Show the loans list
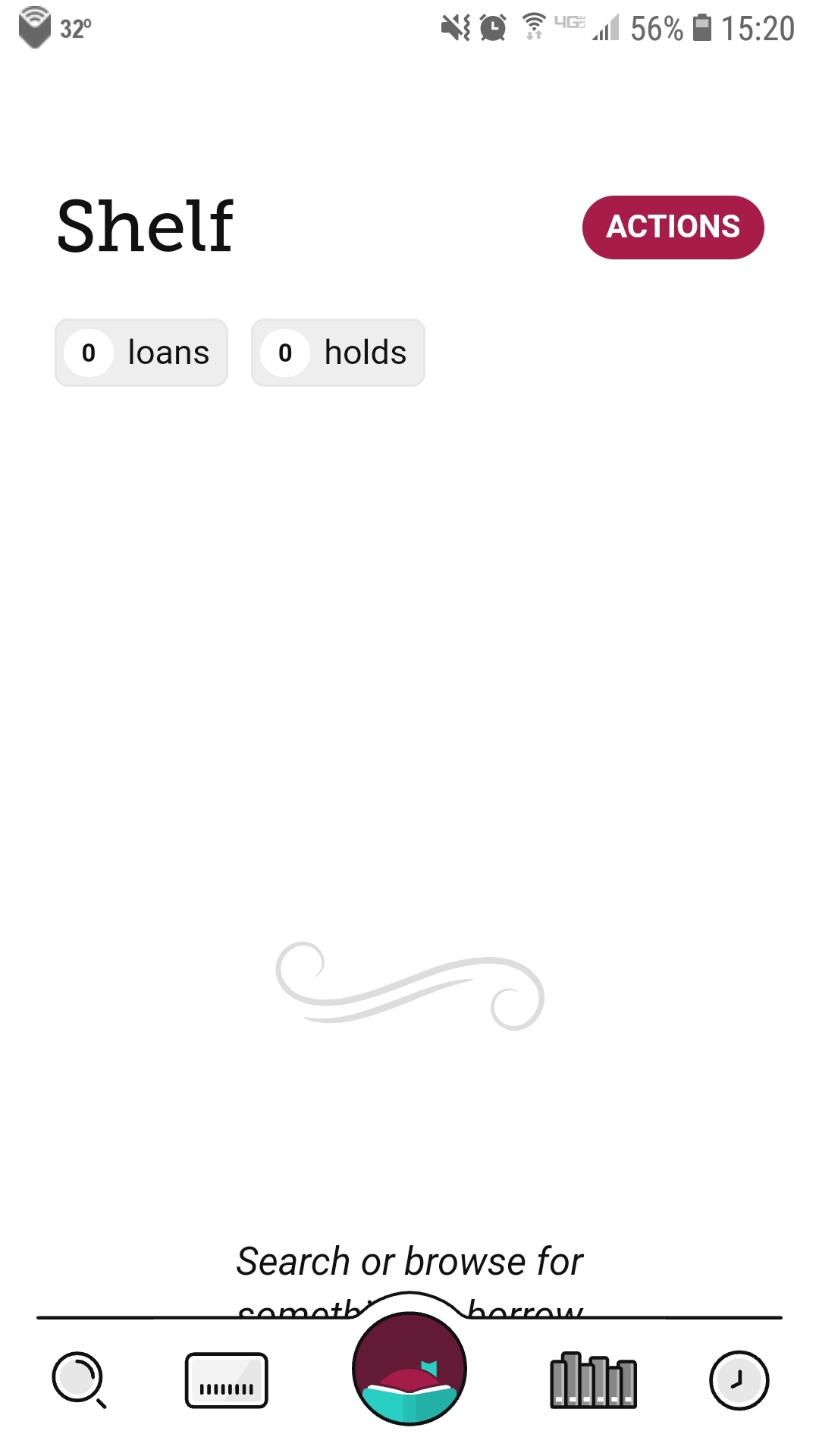This screenshot has width=819, height=1456. pyautogui.click(x=142, y=353)
